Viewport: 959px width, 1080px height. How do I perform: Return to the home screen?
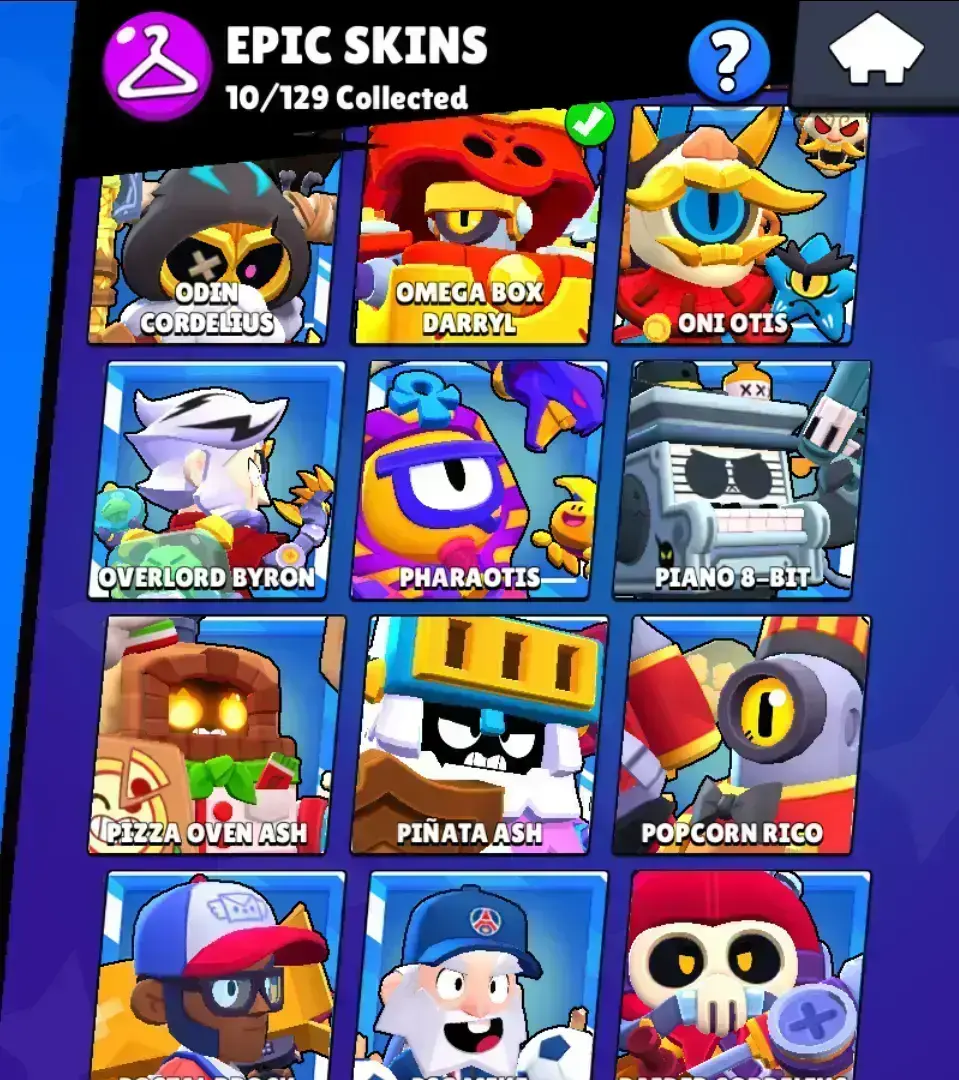coord(875,50)
